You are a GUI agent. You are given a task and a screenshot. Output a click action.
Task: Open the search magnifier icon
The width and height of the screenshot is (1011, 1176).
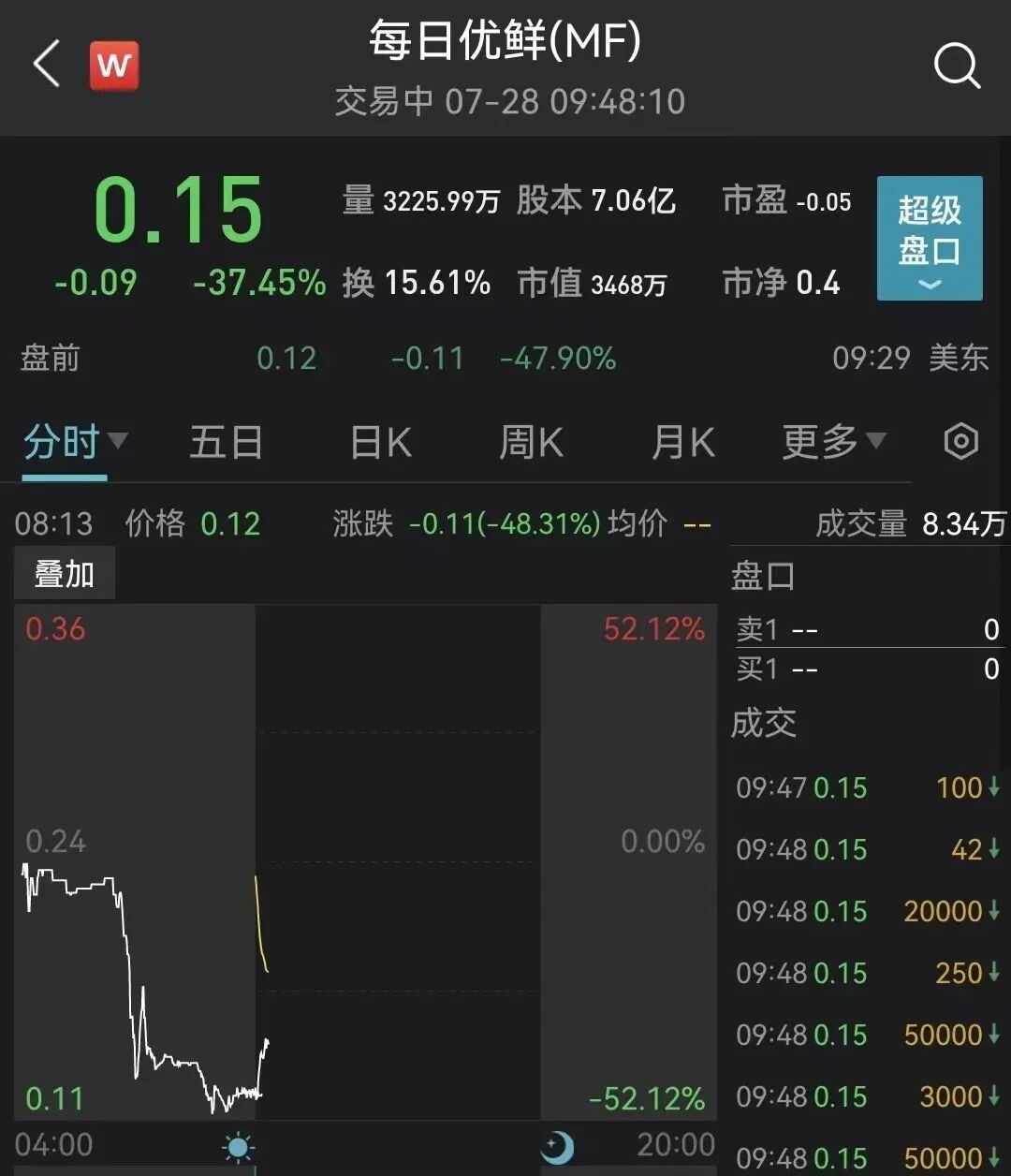(x=957, y=66)
